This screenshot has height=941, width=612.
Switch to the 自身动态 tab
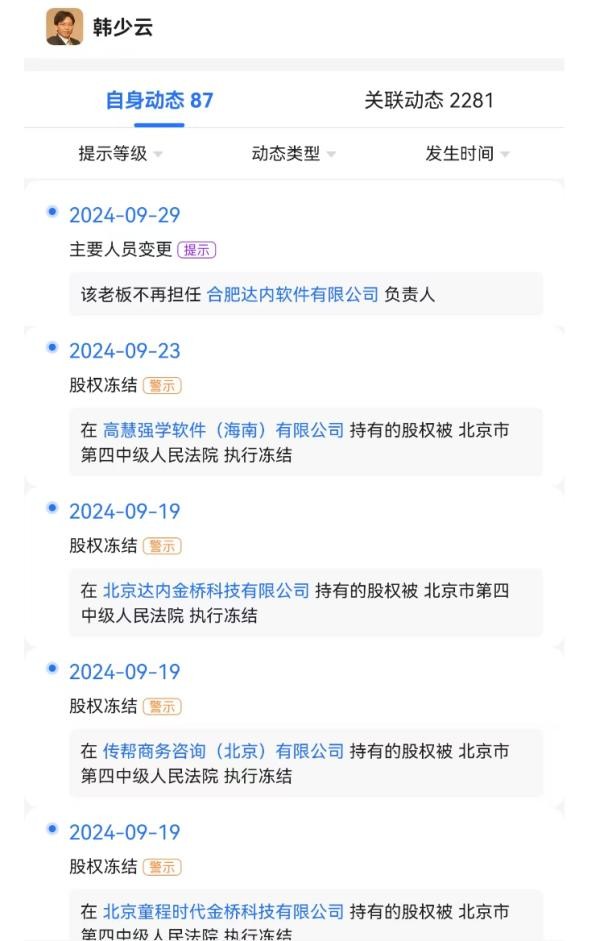(159, 100)
